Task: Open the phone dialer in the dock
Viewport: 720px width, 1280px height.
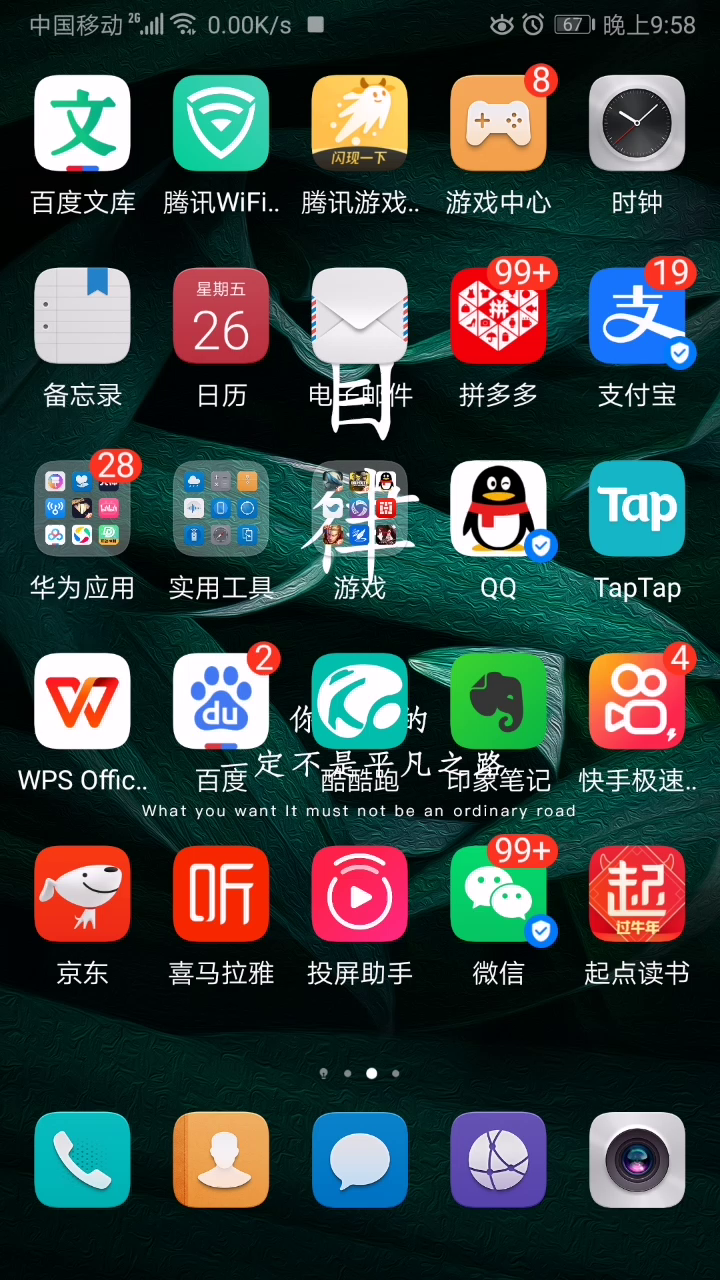Action: point(82,1160)
